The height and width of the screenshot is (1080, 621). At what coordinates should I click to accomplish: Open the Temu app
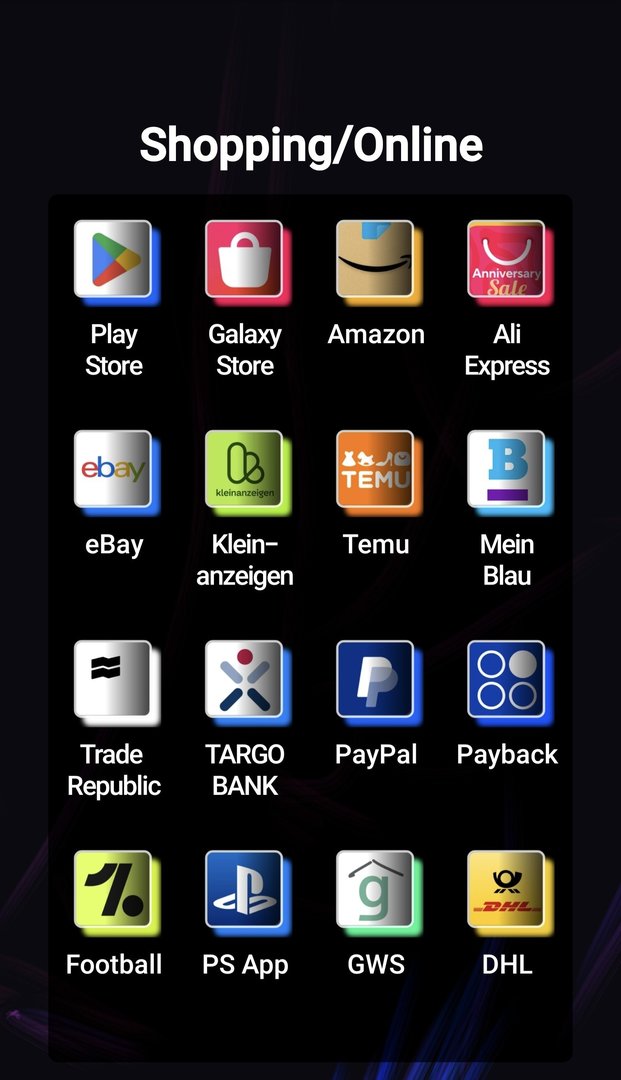point(375,470)
